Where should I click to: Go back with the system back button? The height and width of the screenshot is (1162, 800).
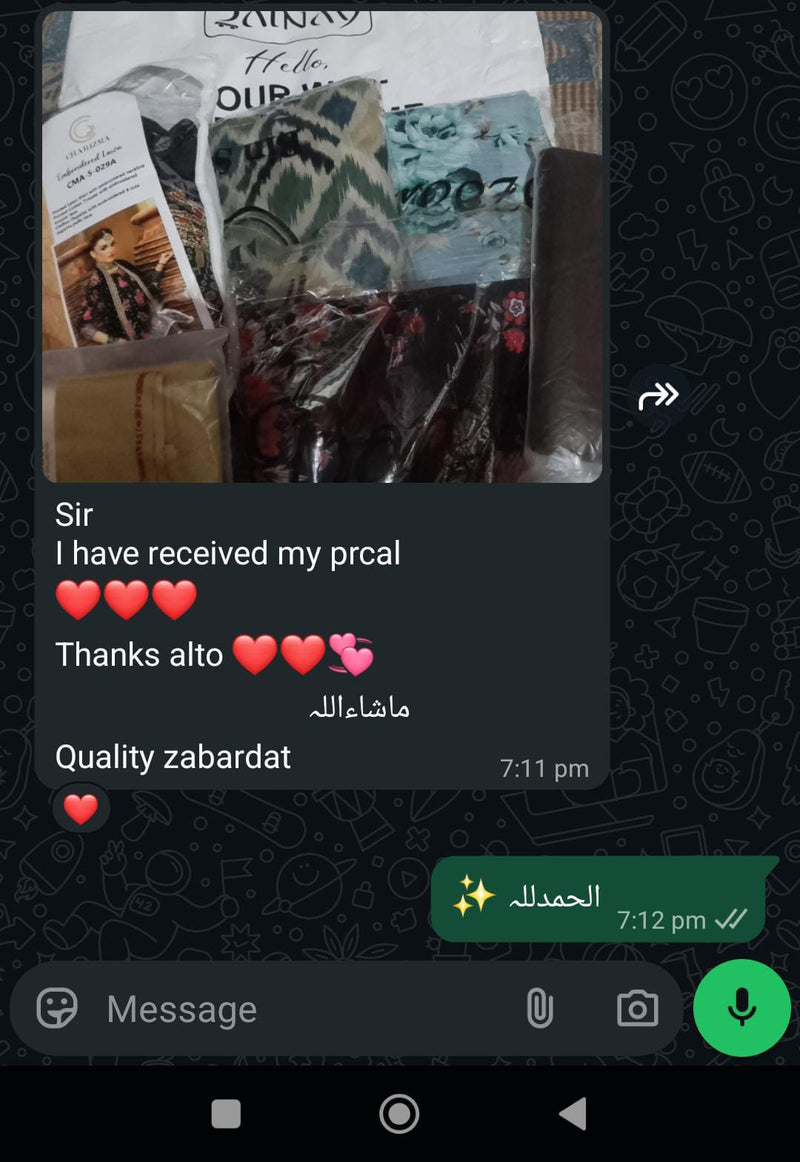(x=572, y=1113)
